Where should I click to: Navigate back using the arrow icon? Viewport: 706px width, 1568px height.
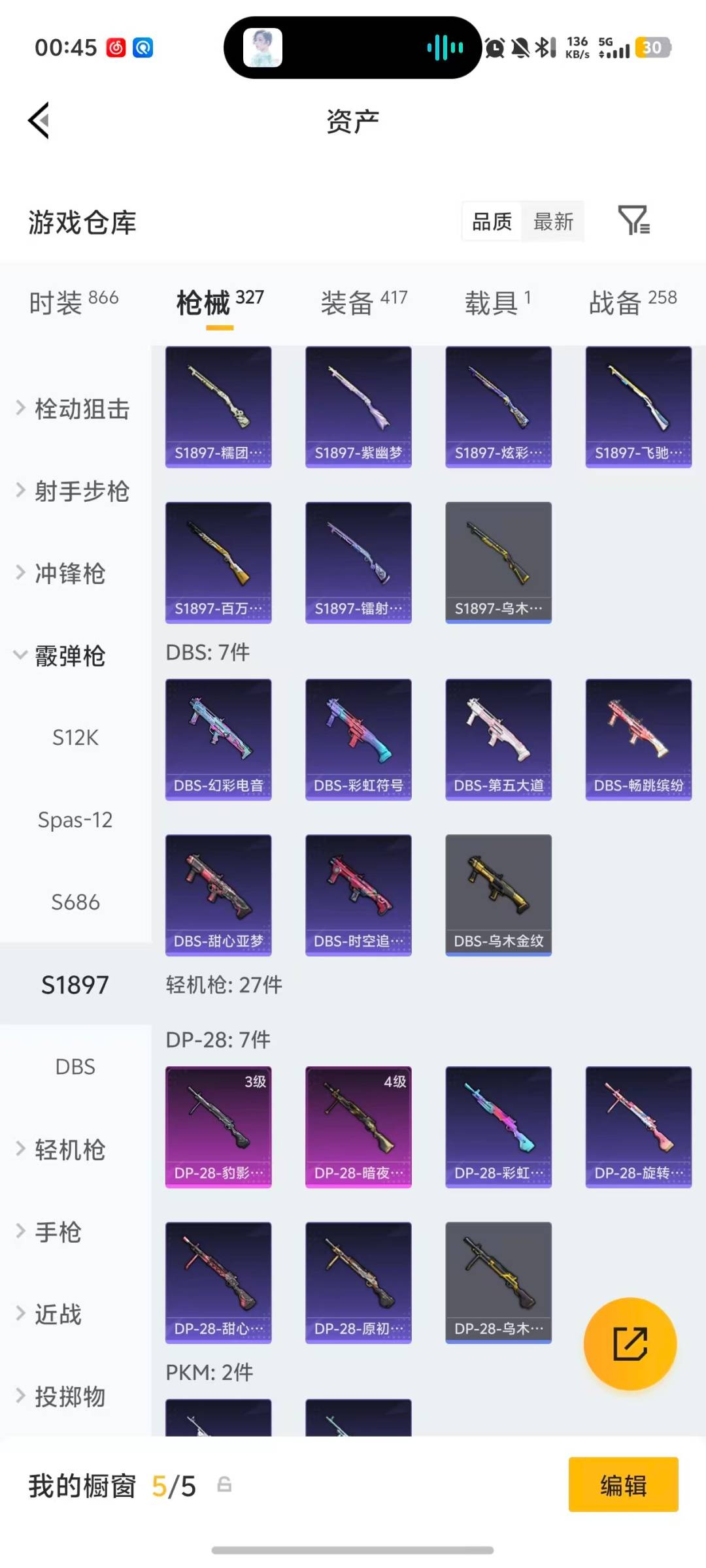[38, 119]
